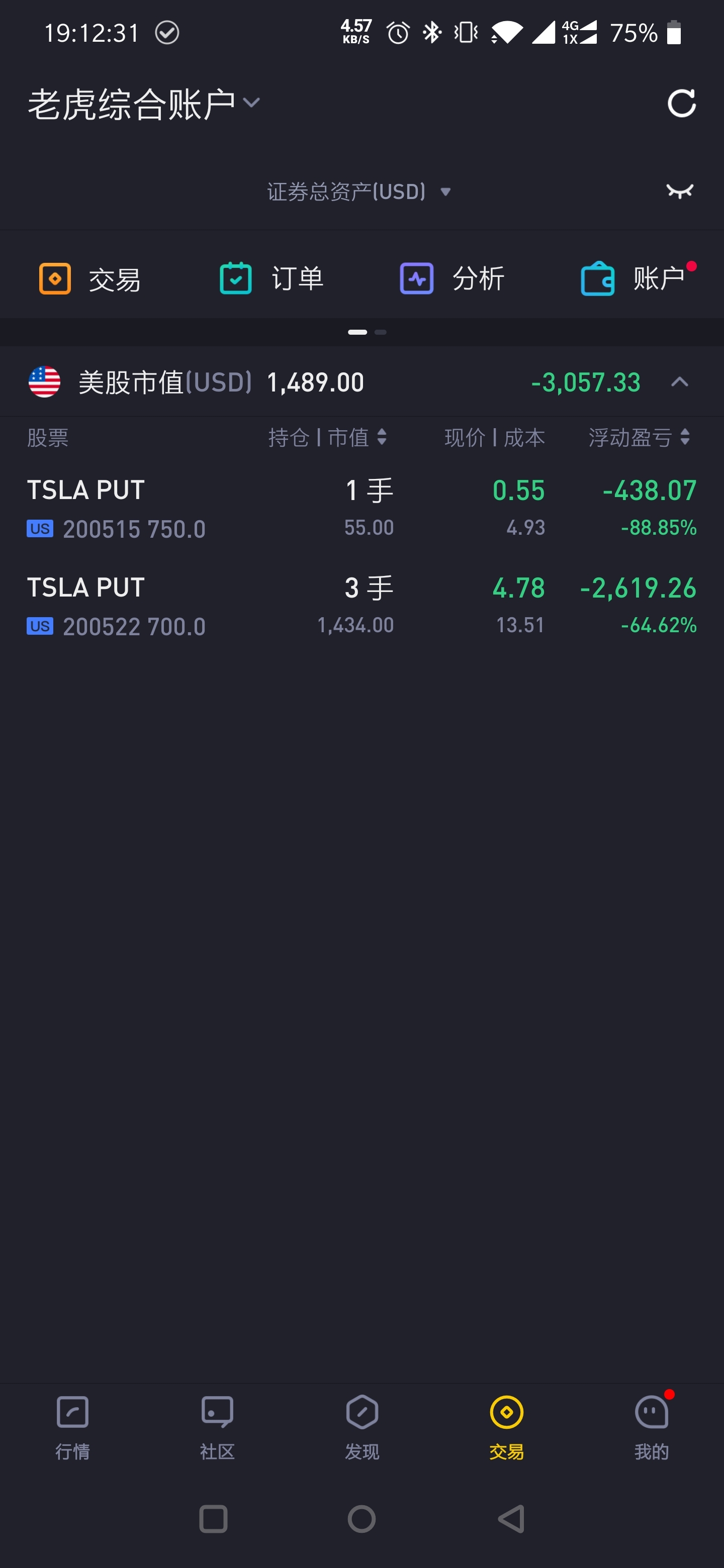
Task: Refresh the account data
Action: (681, 103)
